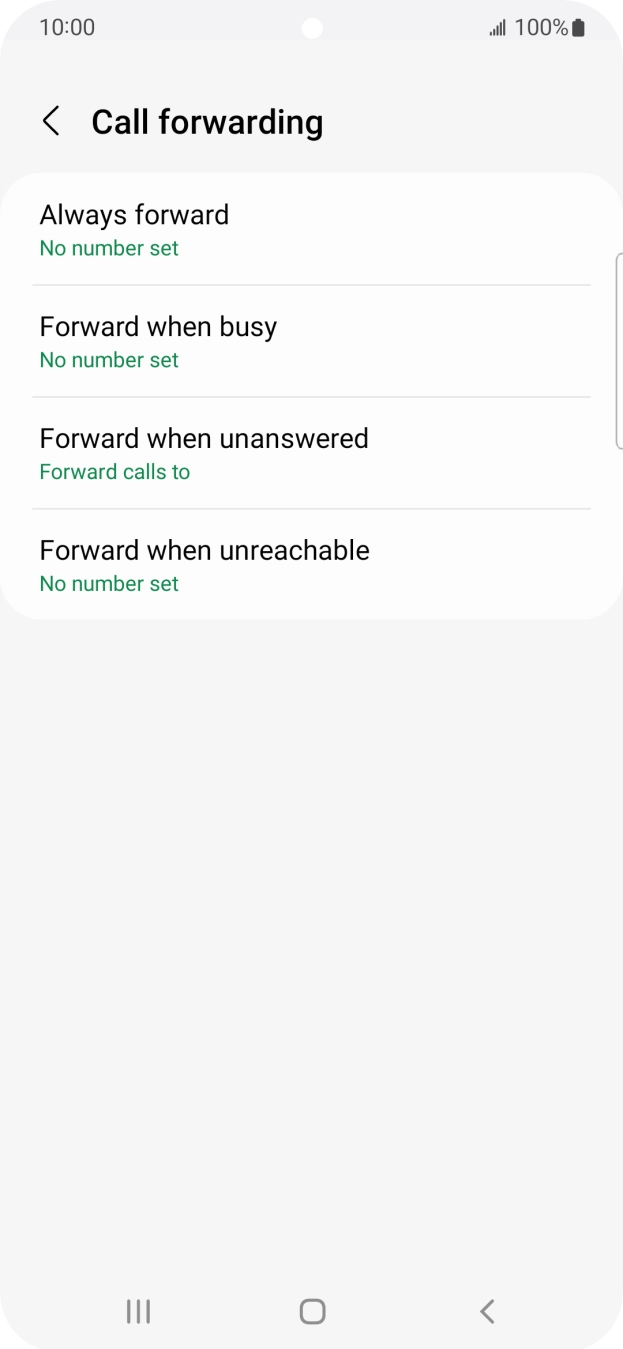Image resolution: width=623 pixels, height=1349 pixels.
Task: Go back from Call forwarding screen
Action: point(51,122)
